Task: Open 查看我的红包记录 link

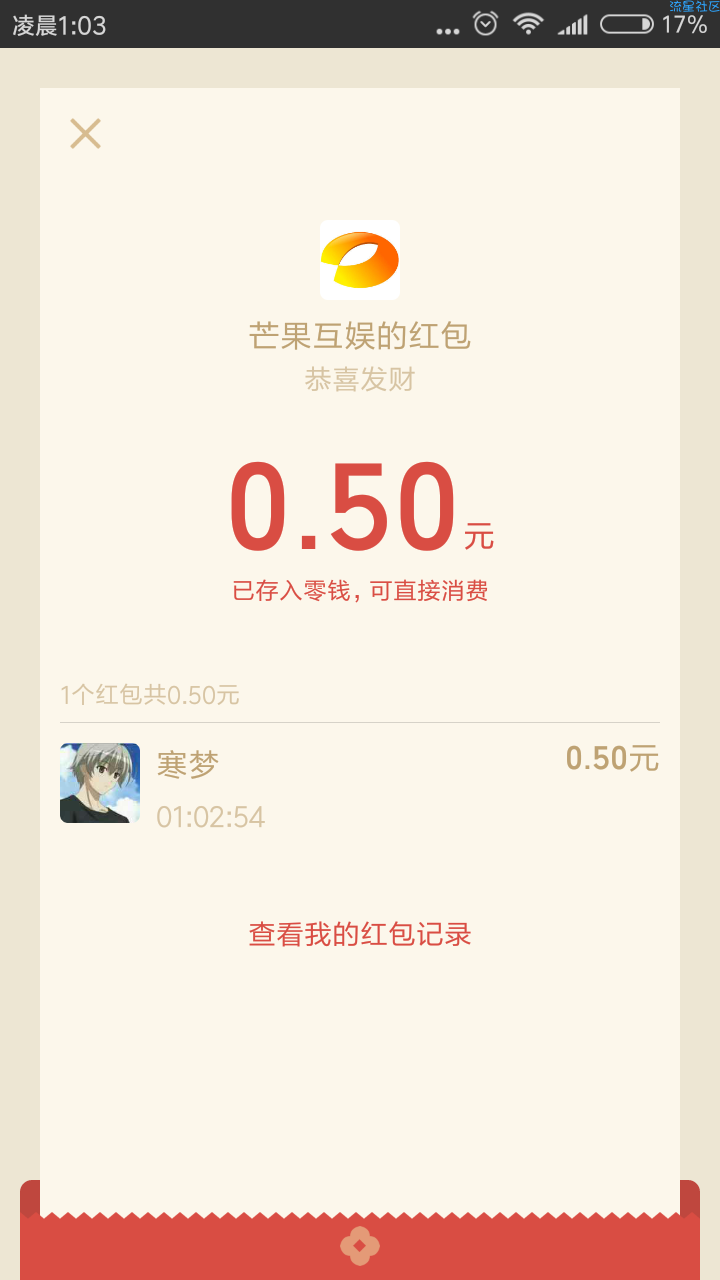Action: [360, 934]
